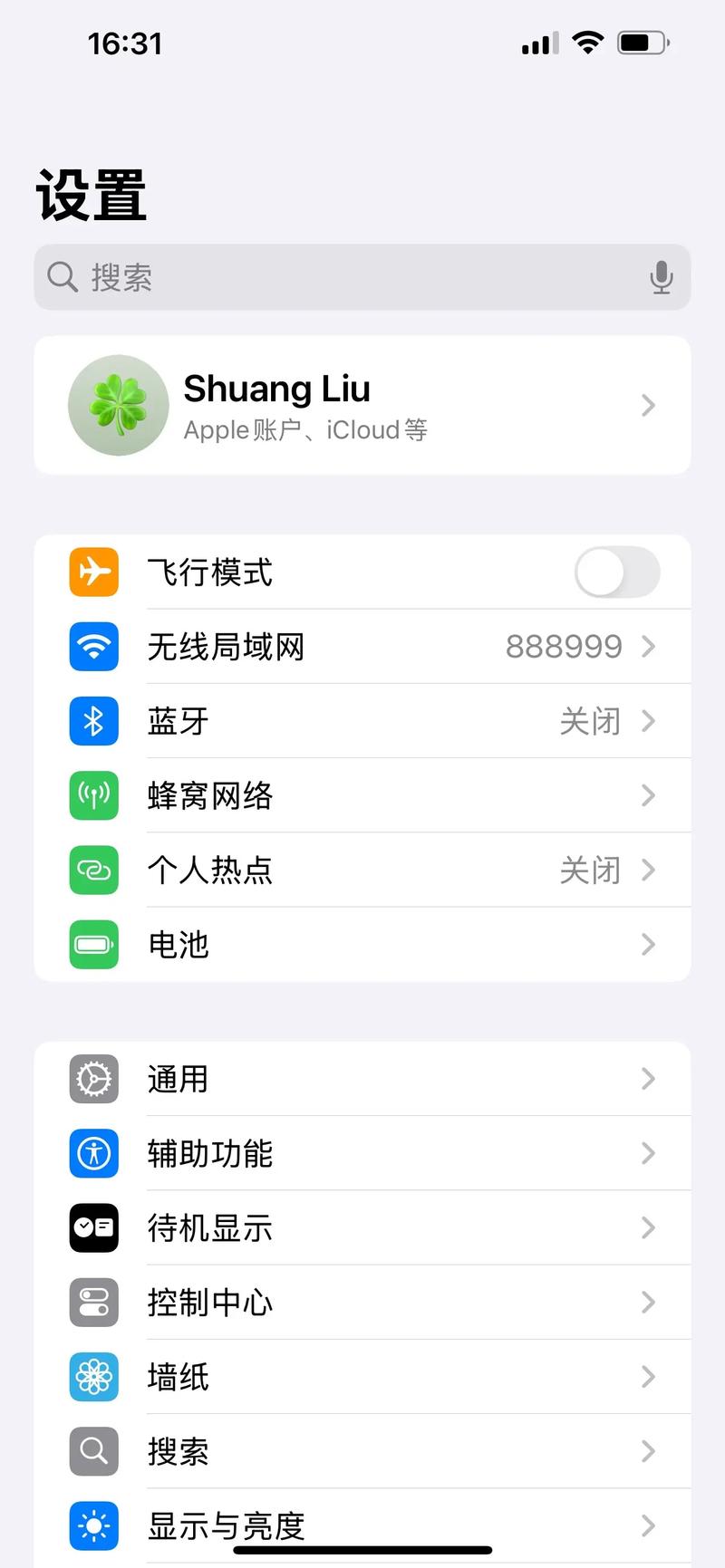Image resolution: width=725 pixels, height=1568 pixels.
Task: Tap the Personal Hotspot link icon
Action: [93, 870]
